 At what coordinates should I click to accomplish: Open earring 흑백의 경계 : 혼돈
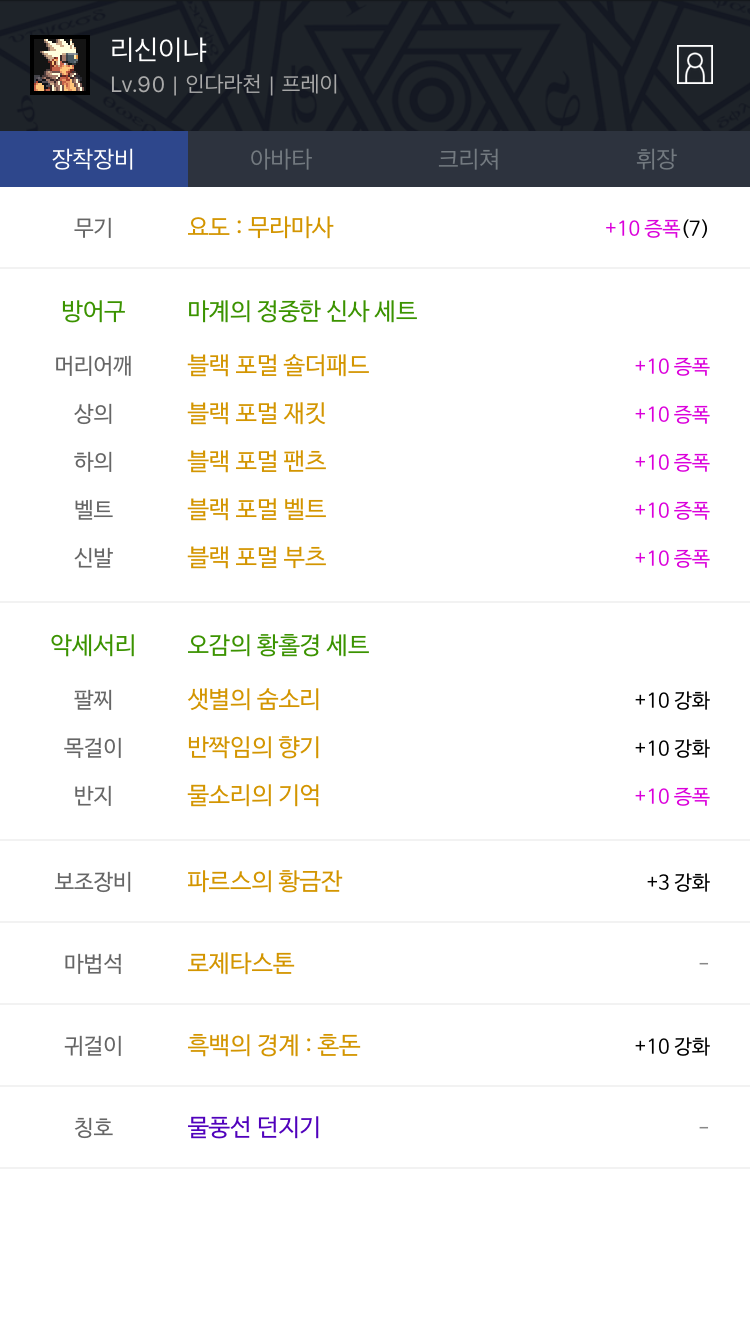375,1046
